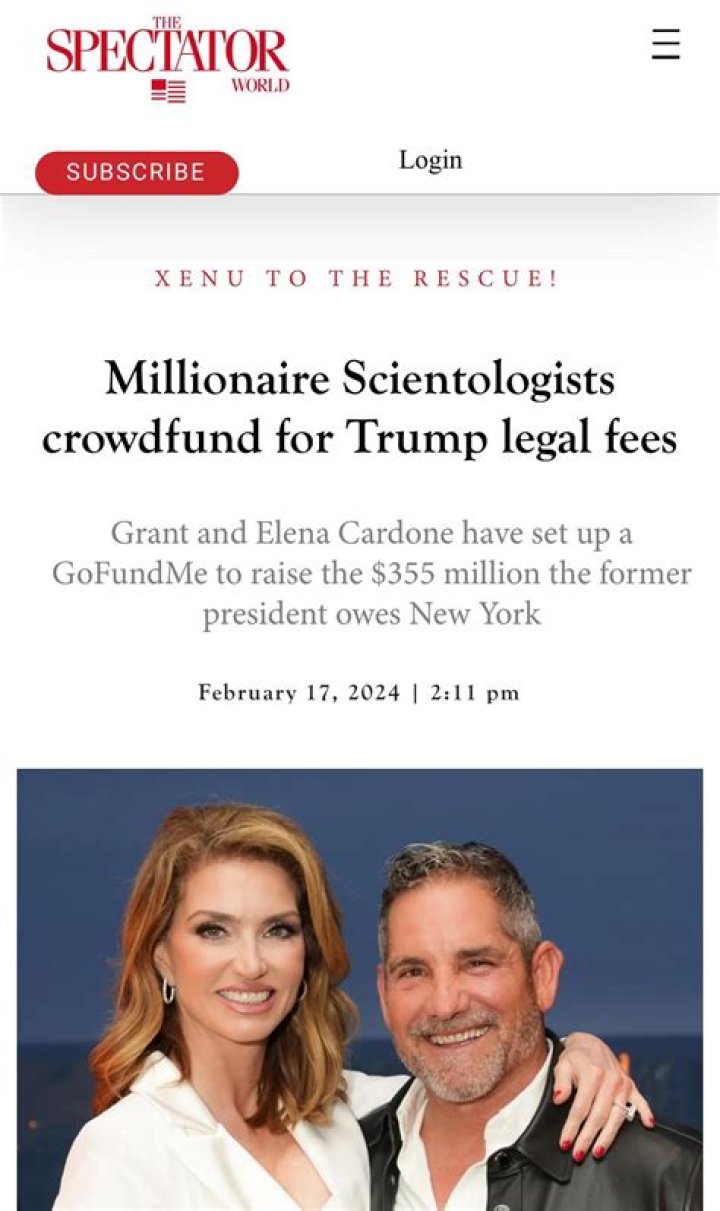
Task: Tap the Subscribe call-to-action
Action: (137, 171)
